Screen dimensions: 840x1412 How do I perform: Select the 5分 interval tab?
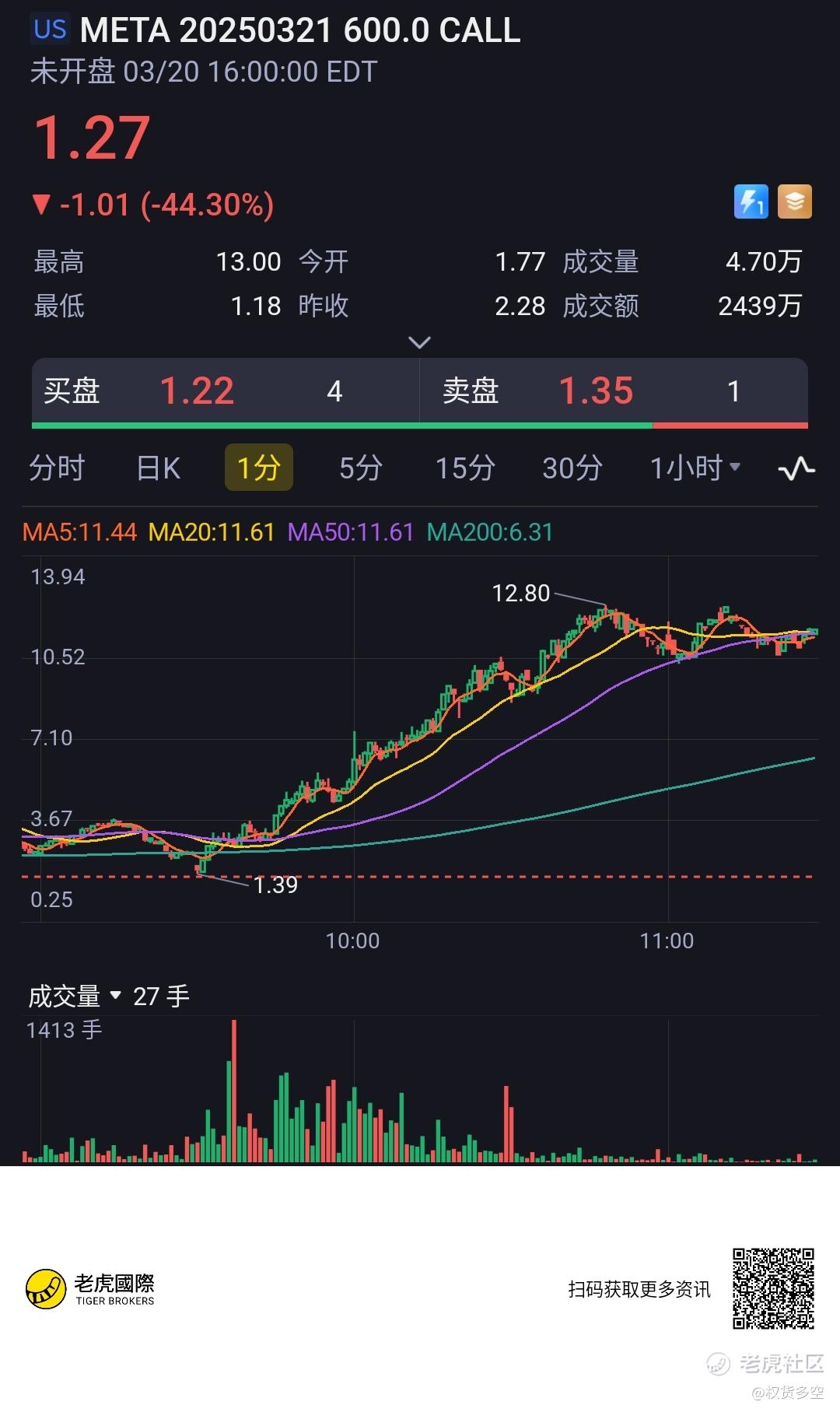coord(361,468)
